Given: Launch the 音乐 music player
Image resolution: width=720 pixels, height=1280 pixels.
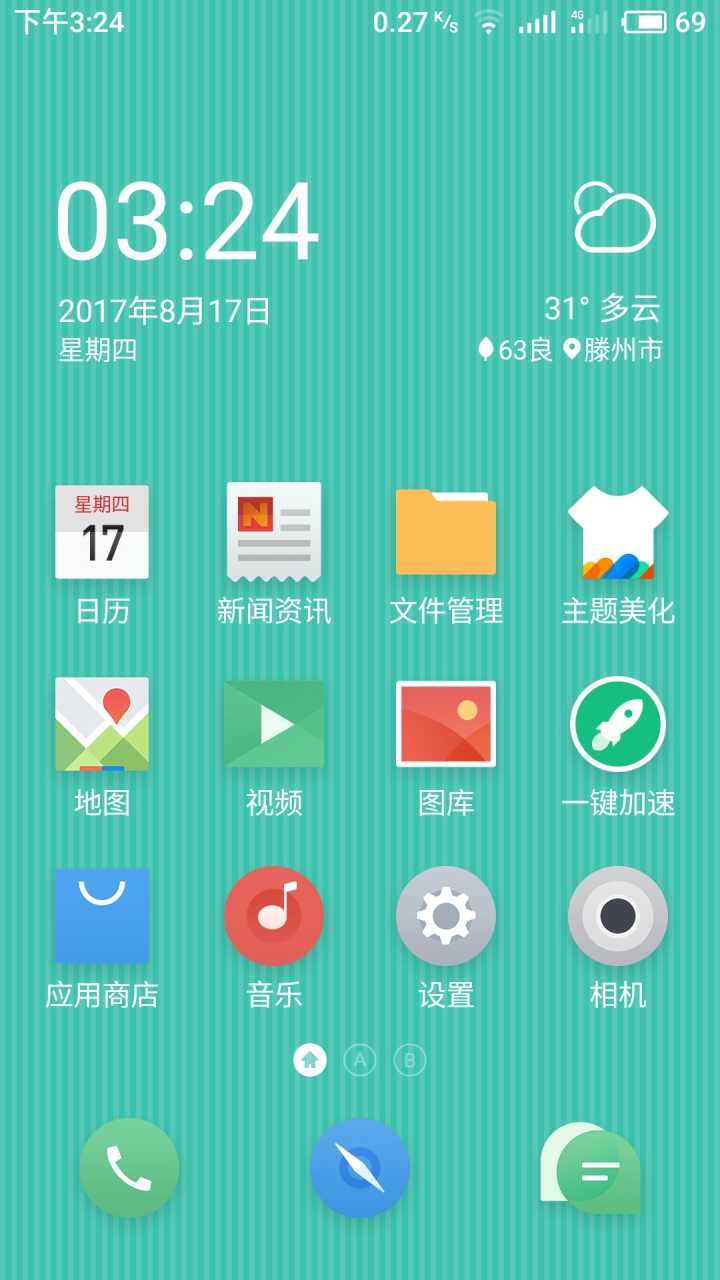Looking at the screenshot, I should coord(273,915).
